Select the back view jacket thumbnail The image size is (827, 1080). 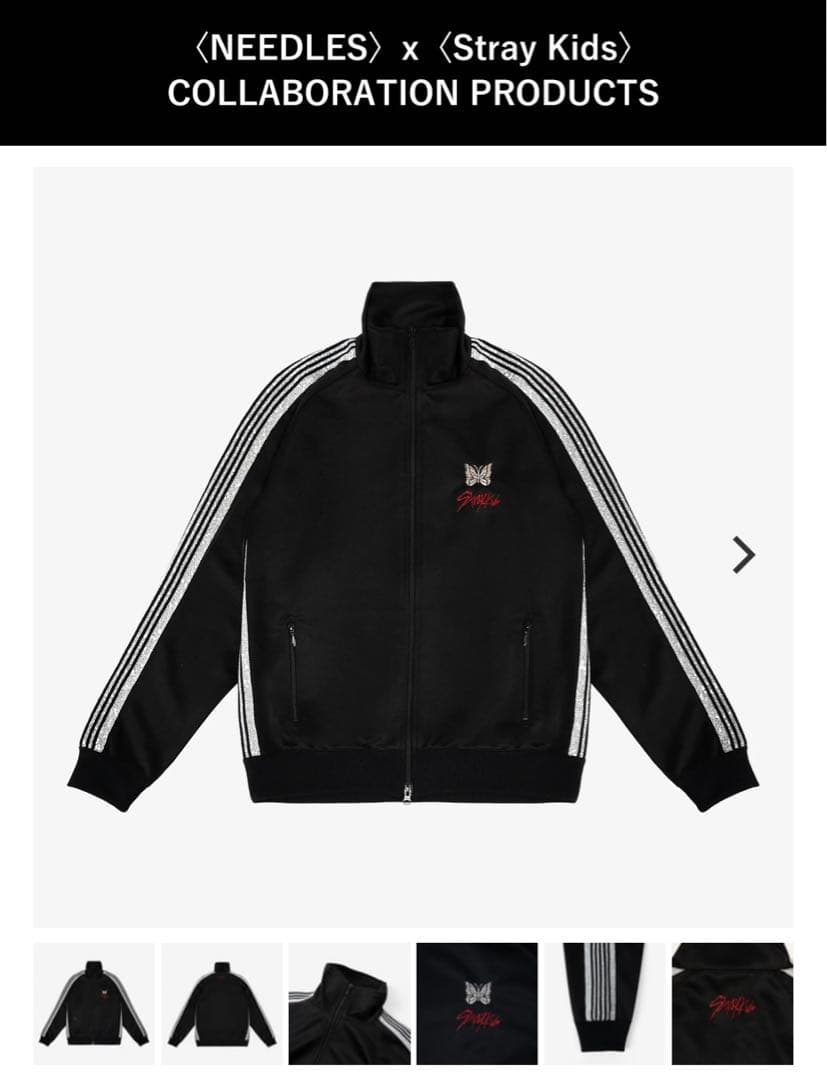(x=221, y=1003)
